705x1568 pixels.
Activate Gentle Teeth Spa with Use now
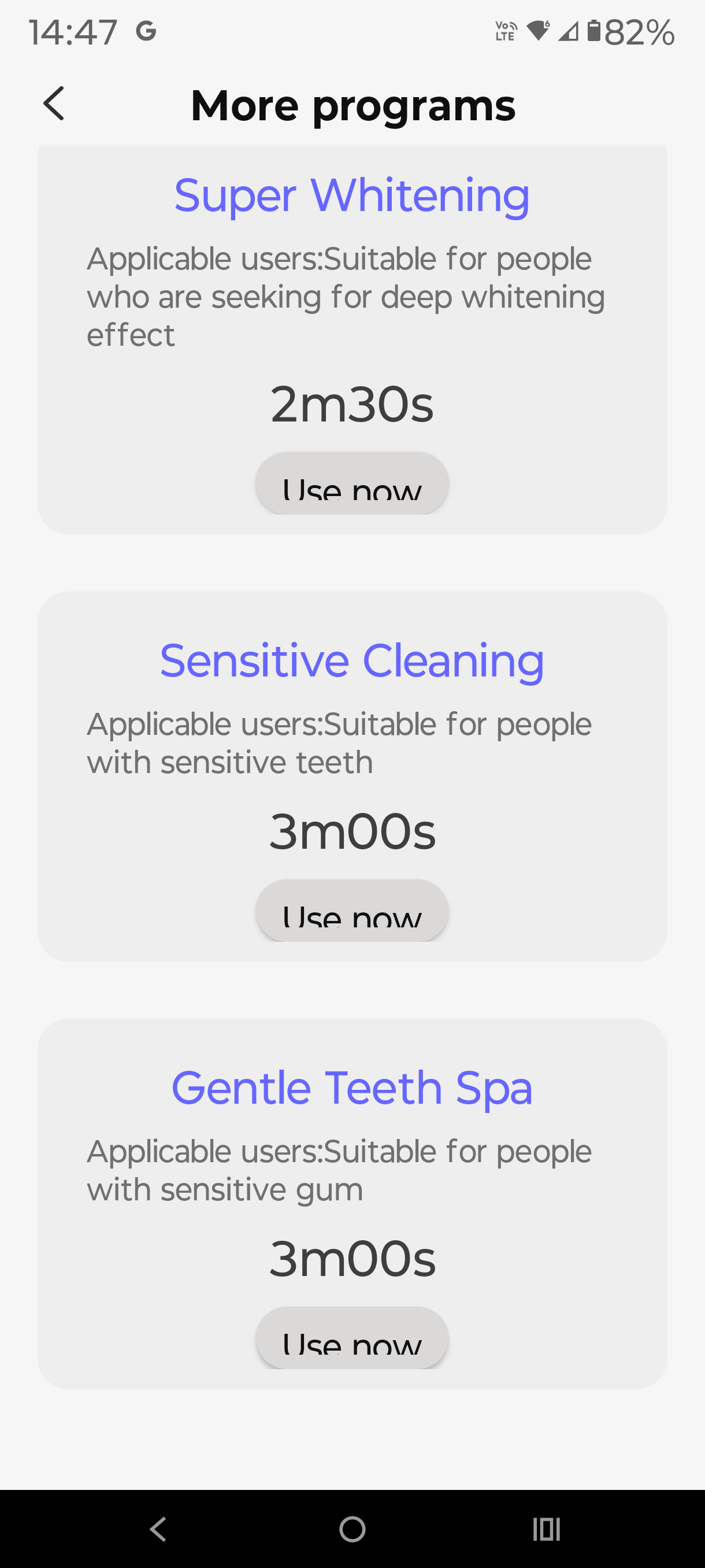[x=351, y=1338]
